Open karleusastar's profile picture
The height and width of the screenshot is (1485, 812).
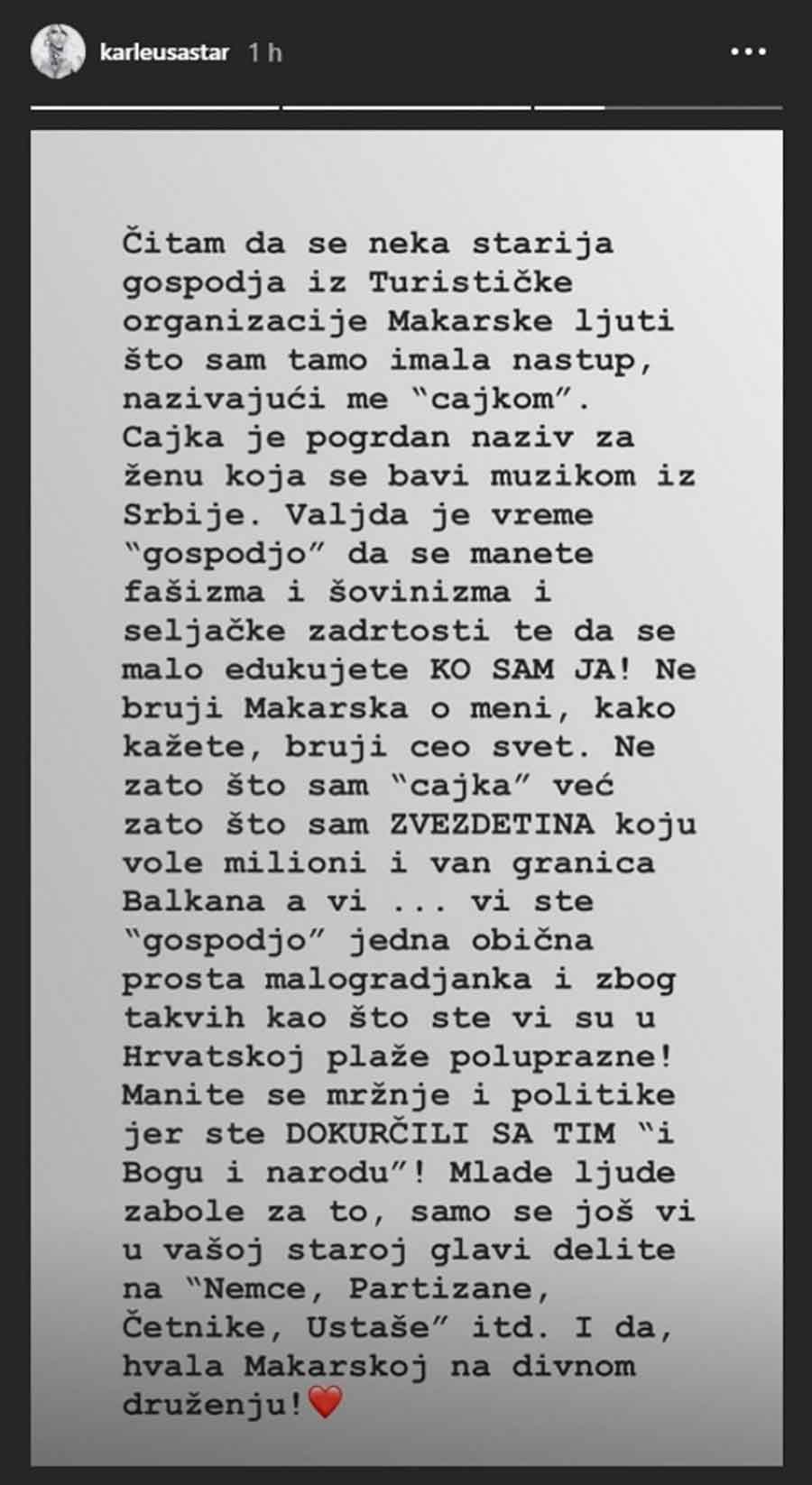pos(58,53)
